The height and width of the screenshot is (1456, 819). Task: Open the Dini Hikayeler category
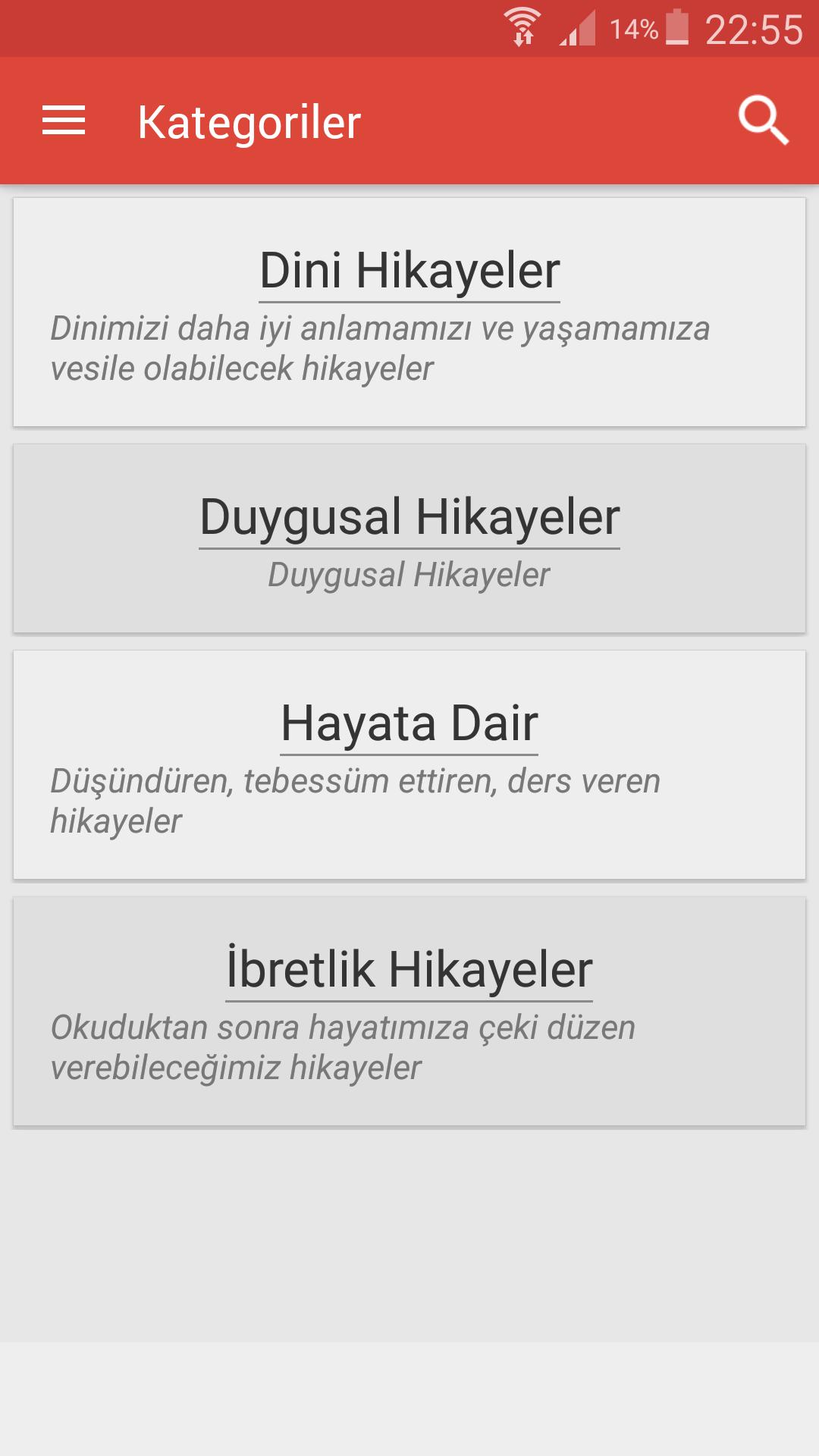(409, 311)
